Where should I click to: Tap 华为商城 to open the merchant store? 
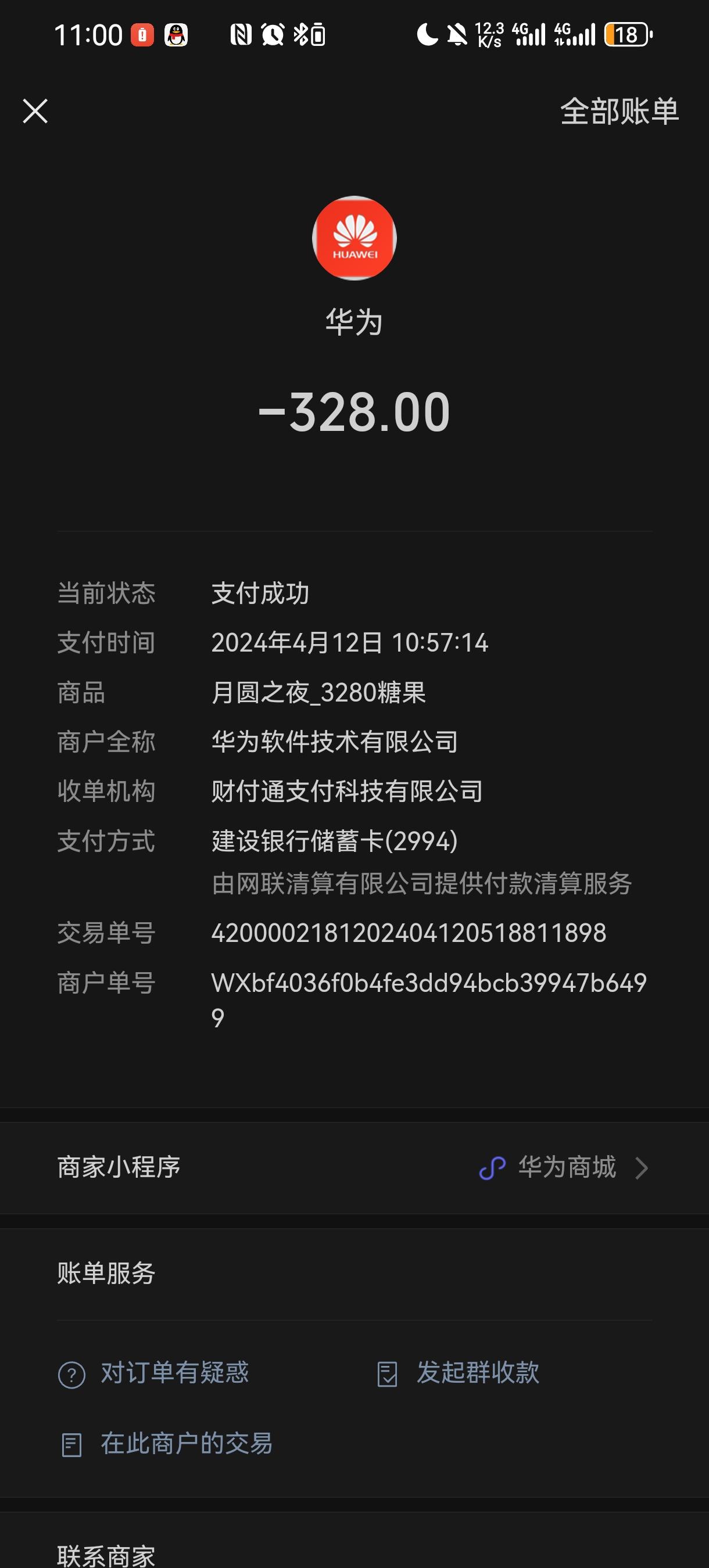567,1167
